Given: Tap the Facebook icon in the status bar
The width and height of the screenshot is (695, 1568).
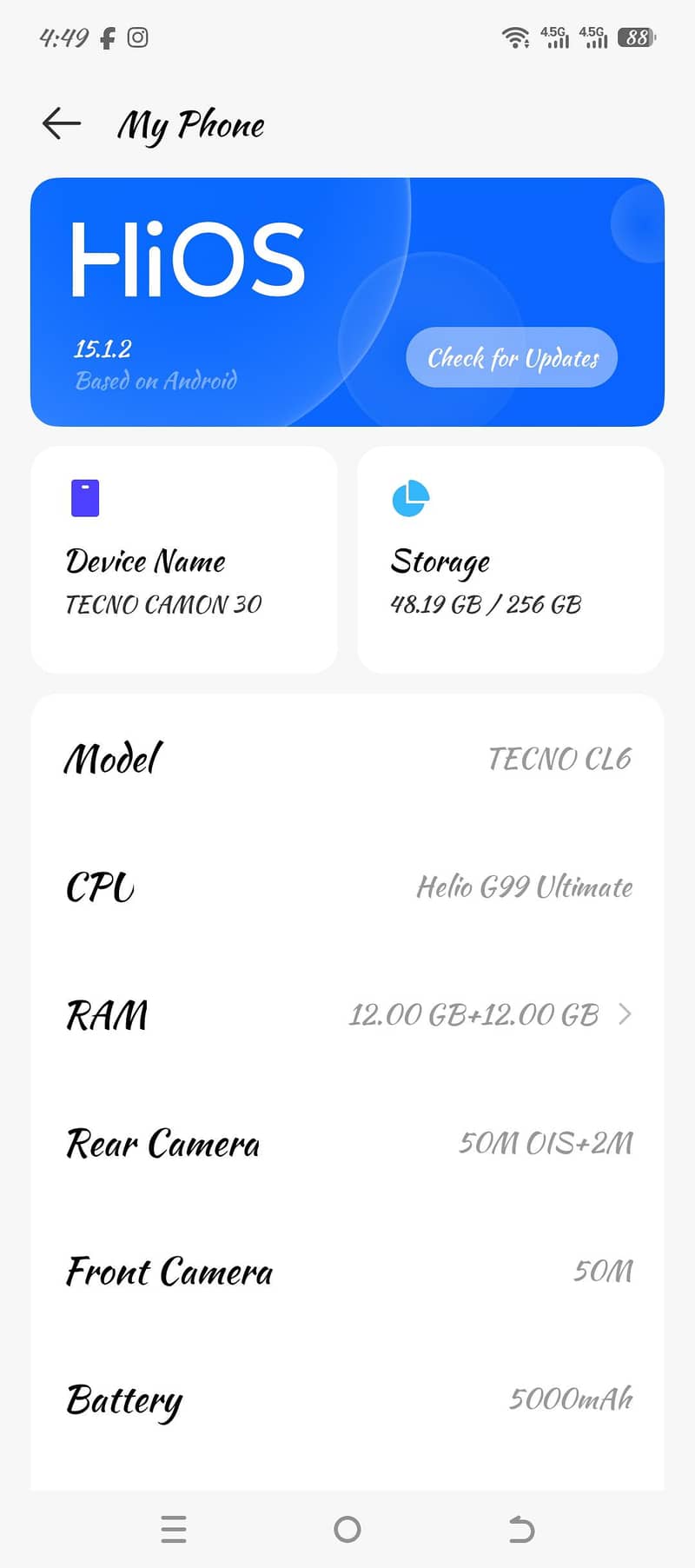Looking at the screenshot, I should pyautogui.click(x=108, y=37).
